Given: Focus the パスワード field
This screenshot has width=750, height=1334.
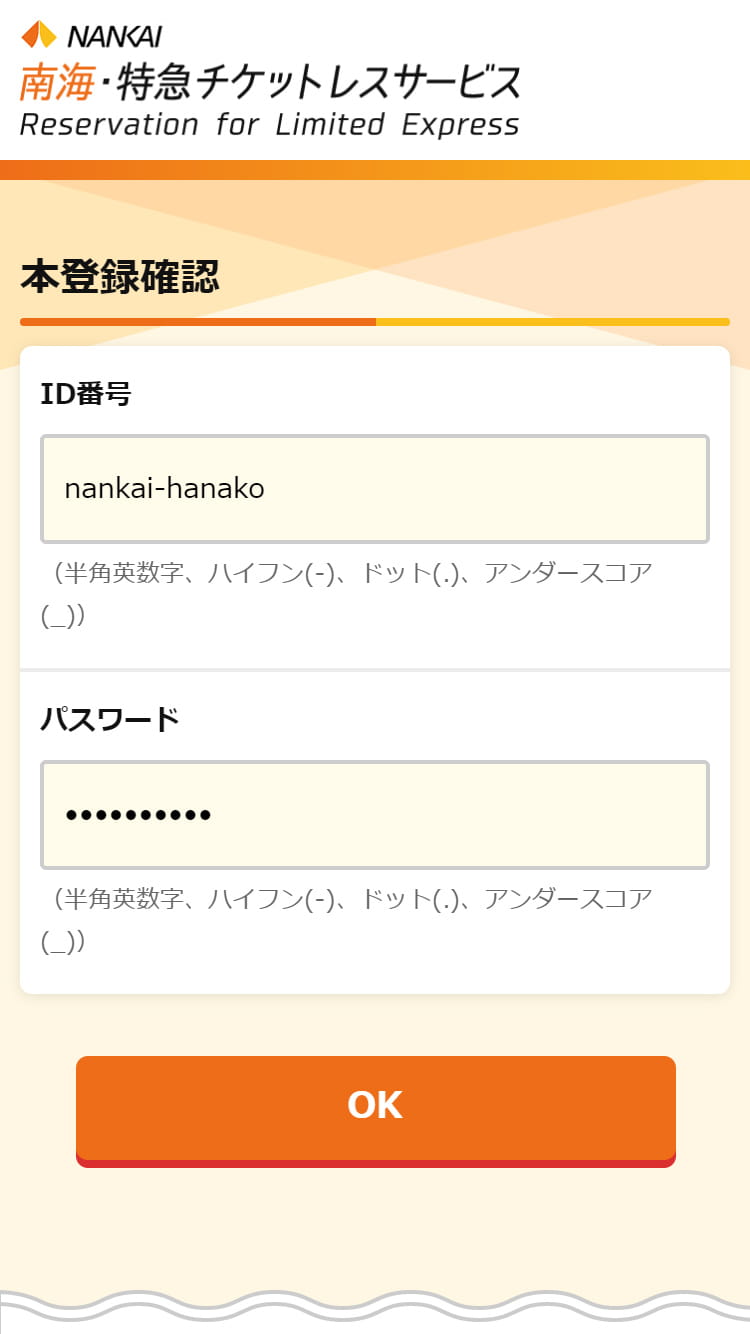Looking at the screenshot, I should [375, 815].
